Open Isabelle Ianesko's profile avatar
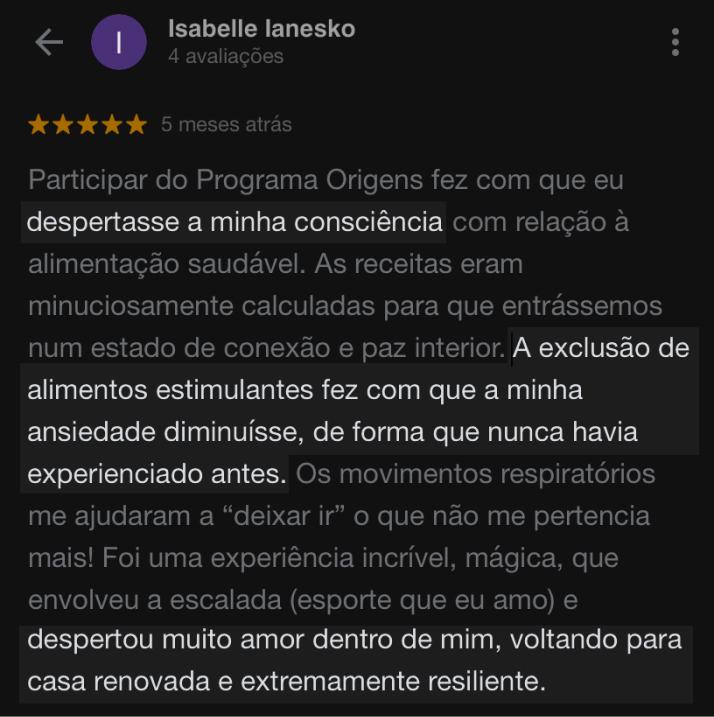714x717 pixels. tap(119, 42)
